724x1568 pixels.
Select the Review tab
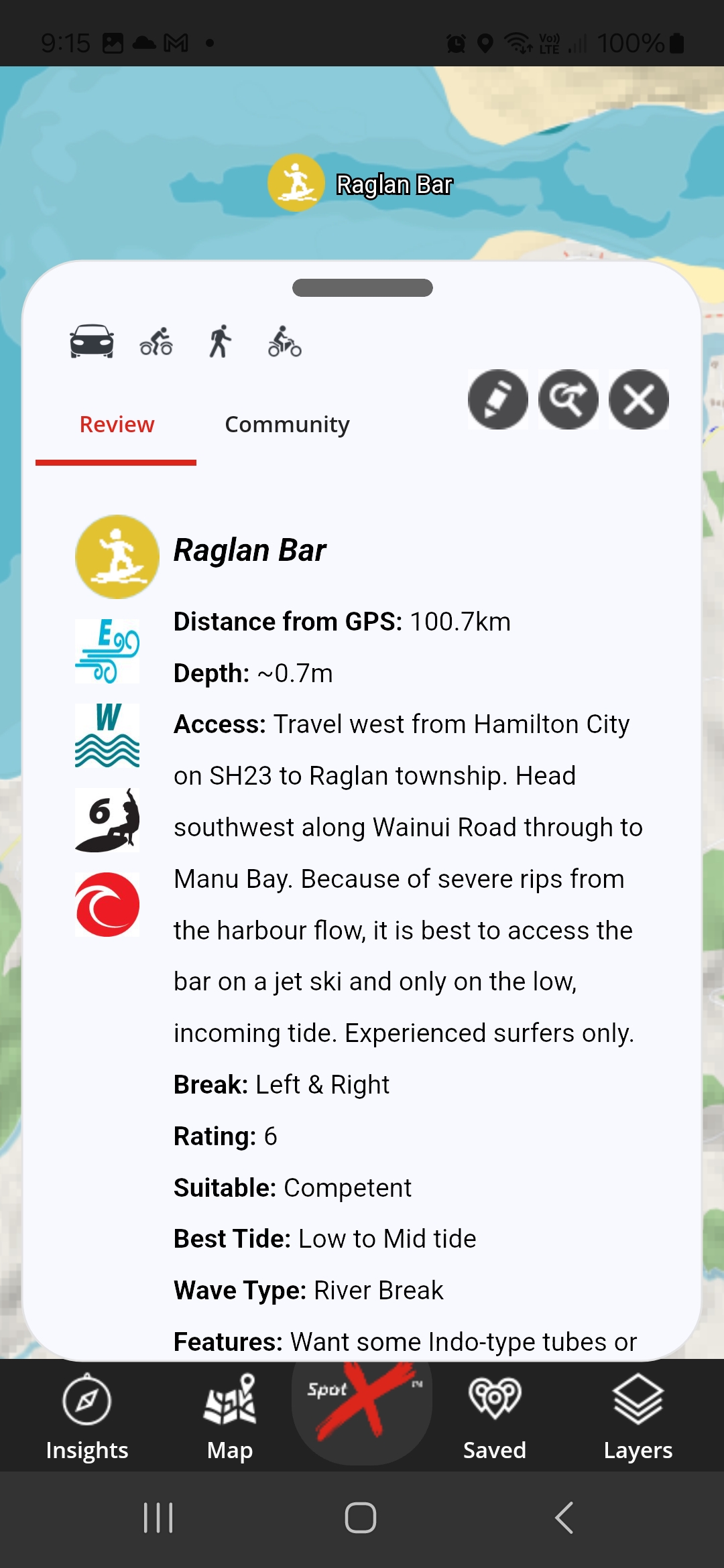pos(117,424)
